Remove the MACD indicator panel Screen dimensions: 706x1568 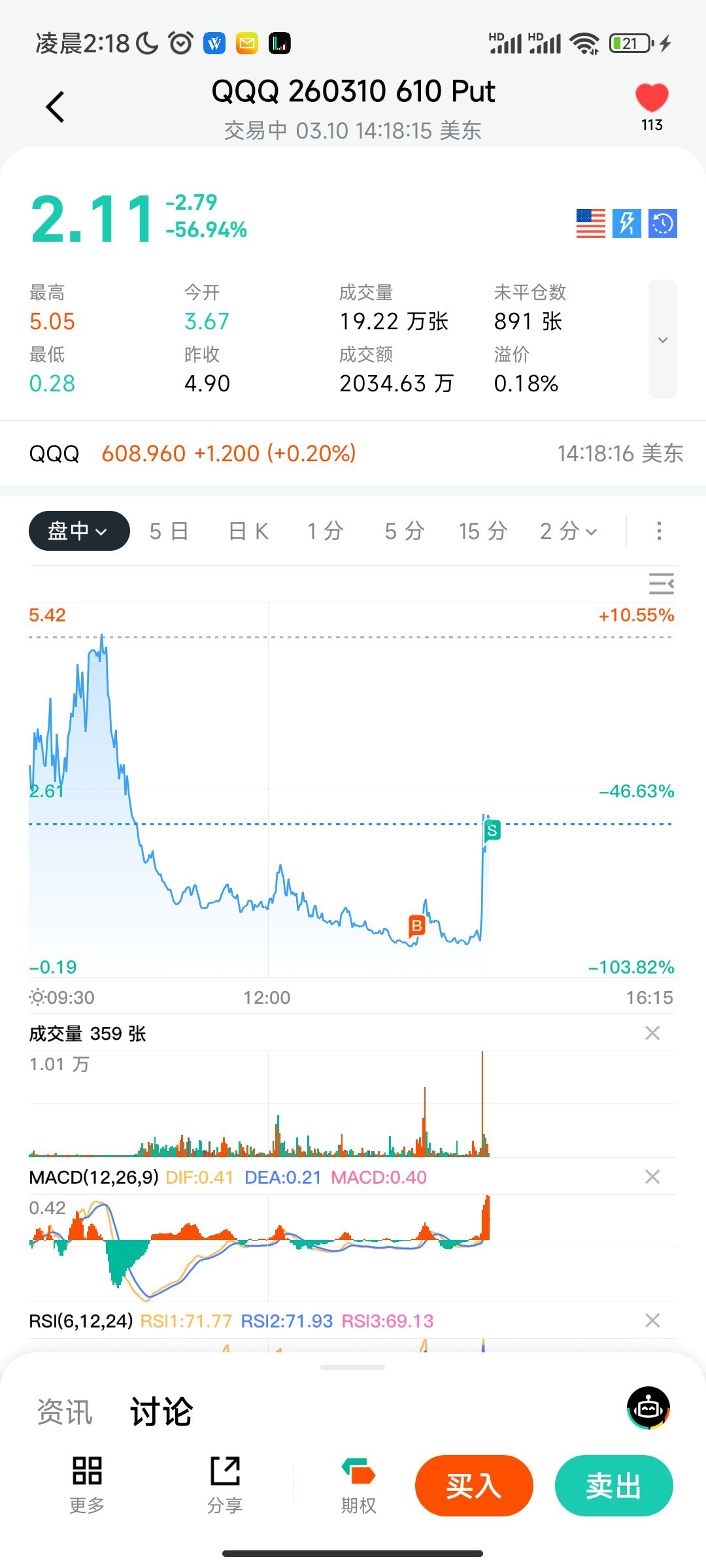coord(652,1177)
